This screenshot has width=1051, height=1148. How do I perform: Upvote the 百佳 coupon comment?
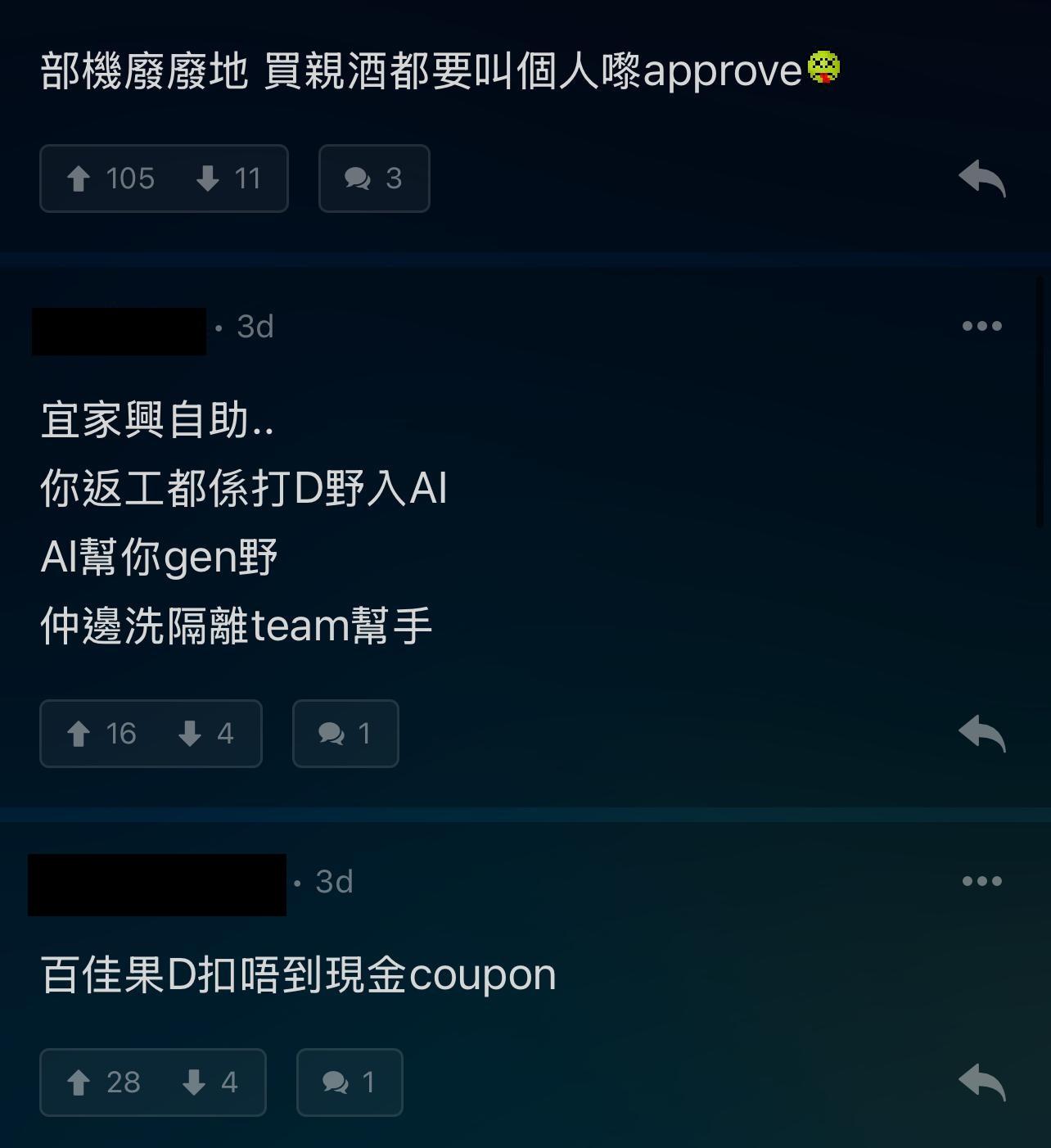(x=79, y=1082)
